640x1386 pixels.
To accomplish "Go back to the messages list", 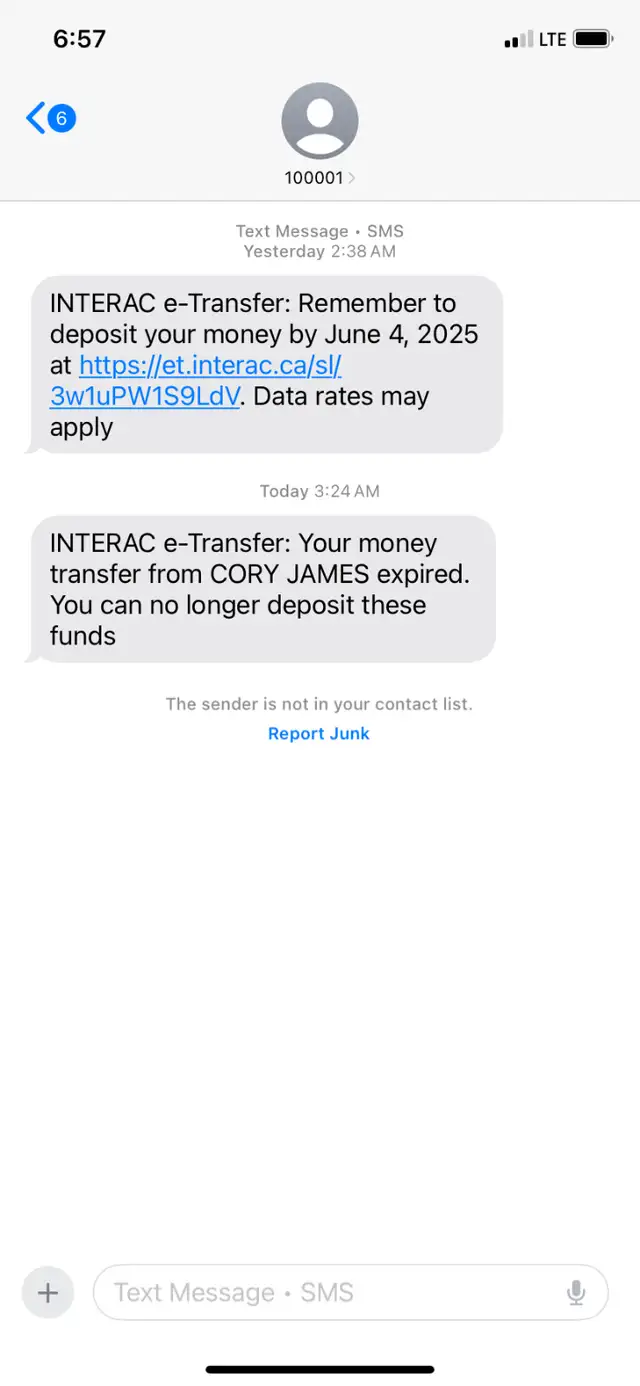I will point(50,119).
